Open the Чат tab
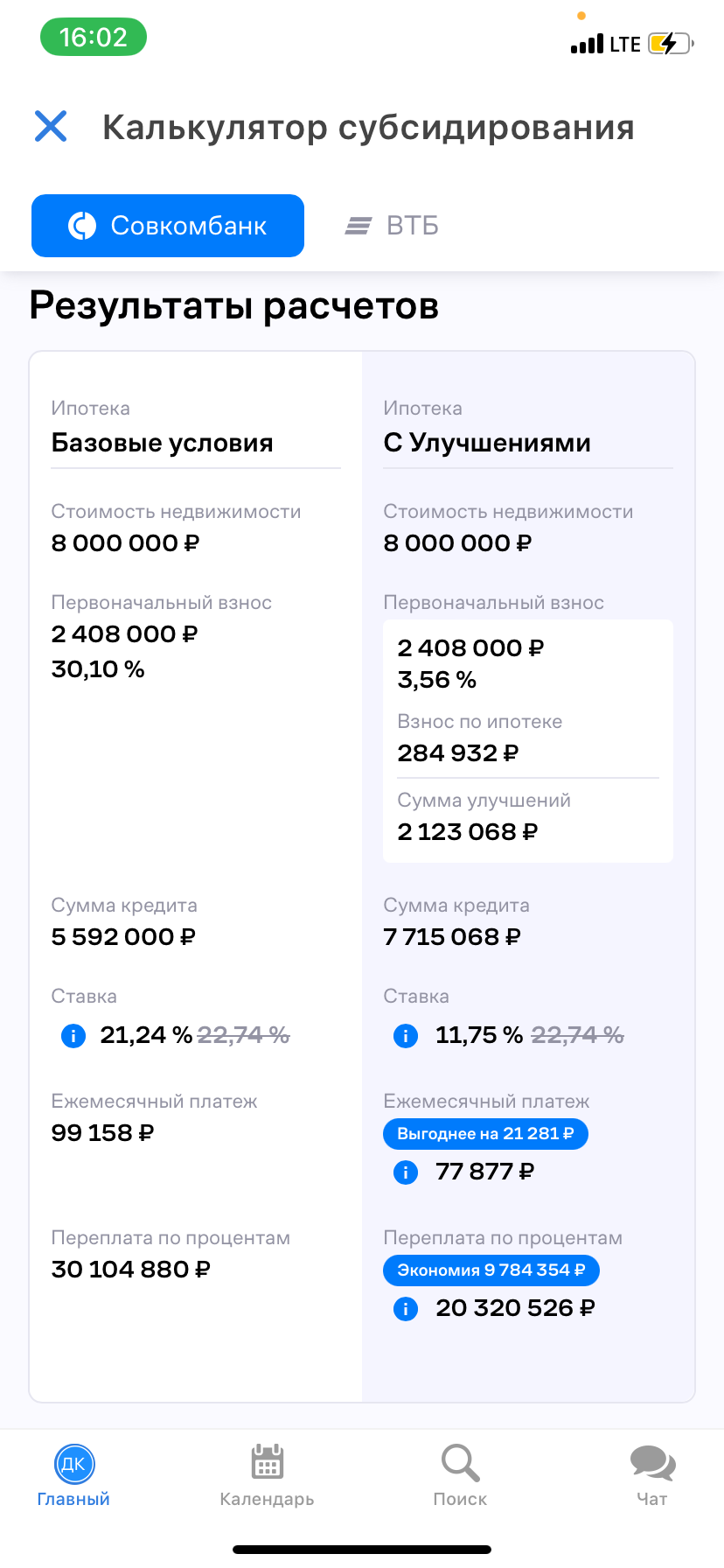 652,1475
